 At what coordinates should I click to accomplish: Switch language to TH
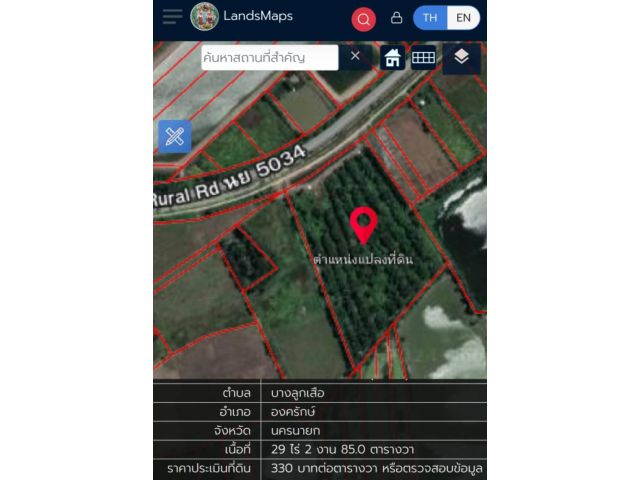[x=430, y=18]
